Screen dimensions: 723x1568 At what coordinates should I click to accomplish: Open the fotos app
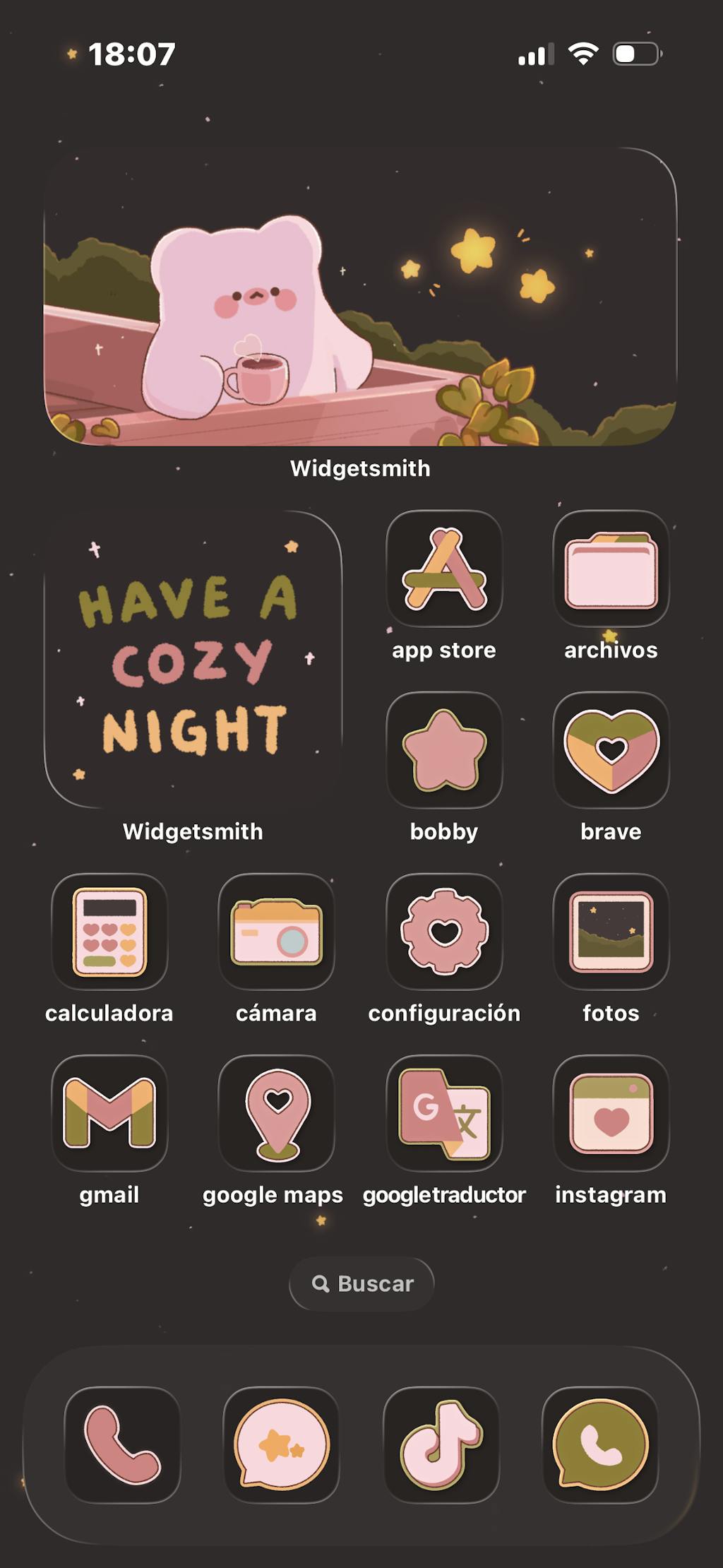(x=611, y=932)
